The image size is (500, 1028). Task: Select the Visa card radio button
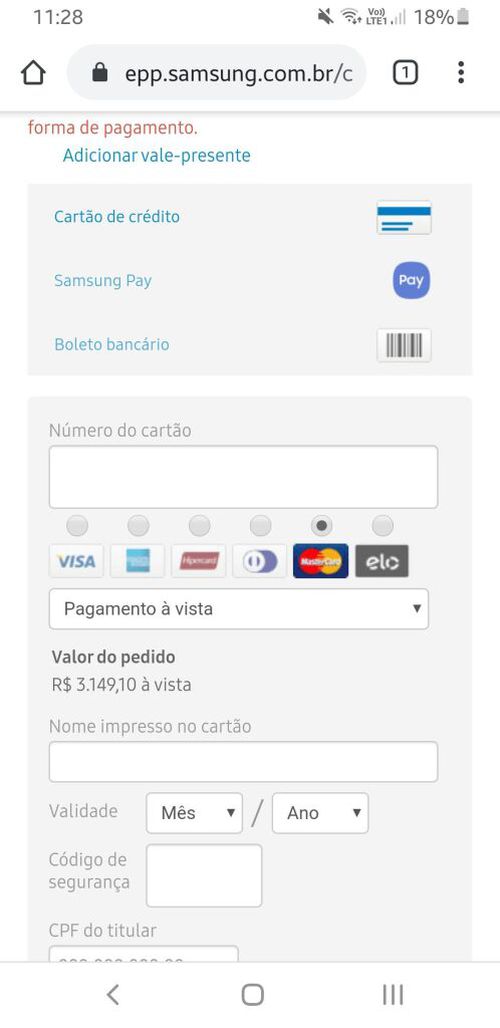(x=77, y=525)
